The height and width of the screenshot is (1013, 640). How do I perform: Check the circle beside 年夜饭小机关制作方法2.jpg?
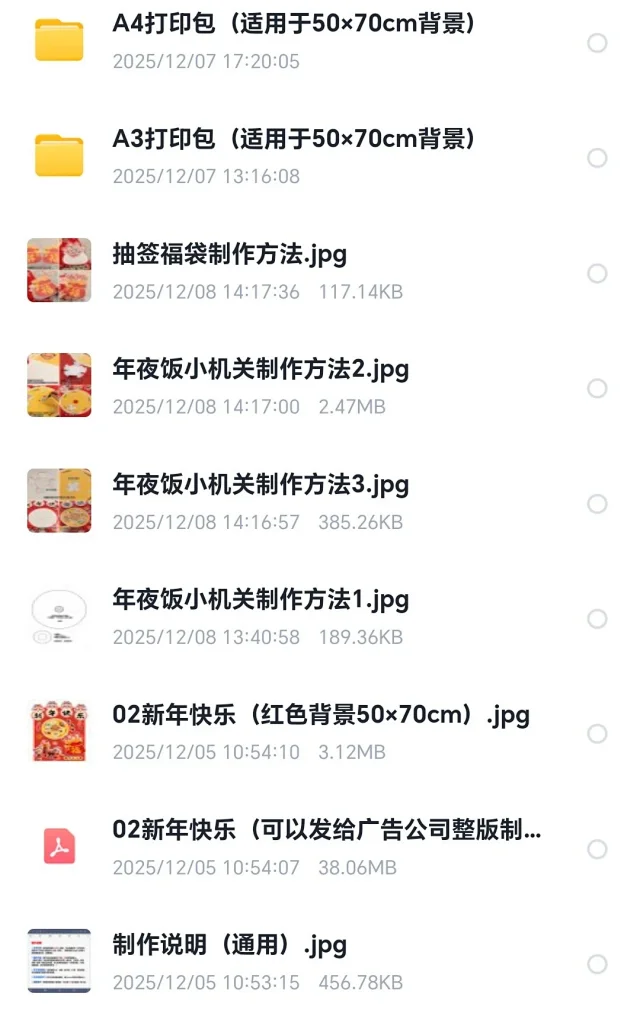point(597,388)
